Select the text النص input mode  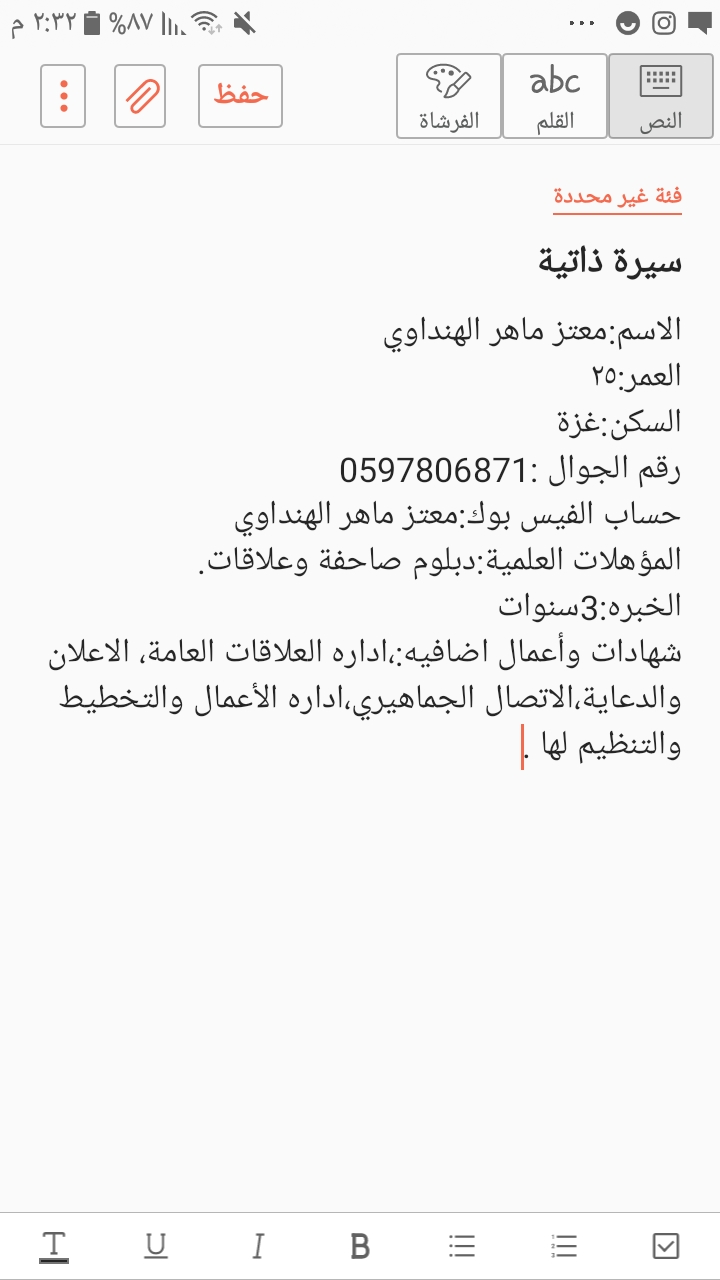[x=660, y=96]
